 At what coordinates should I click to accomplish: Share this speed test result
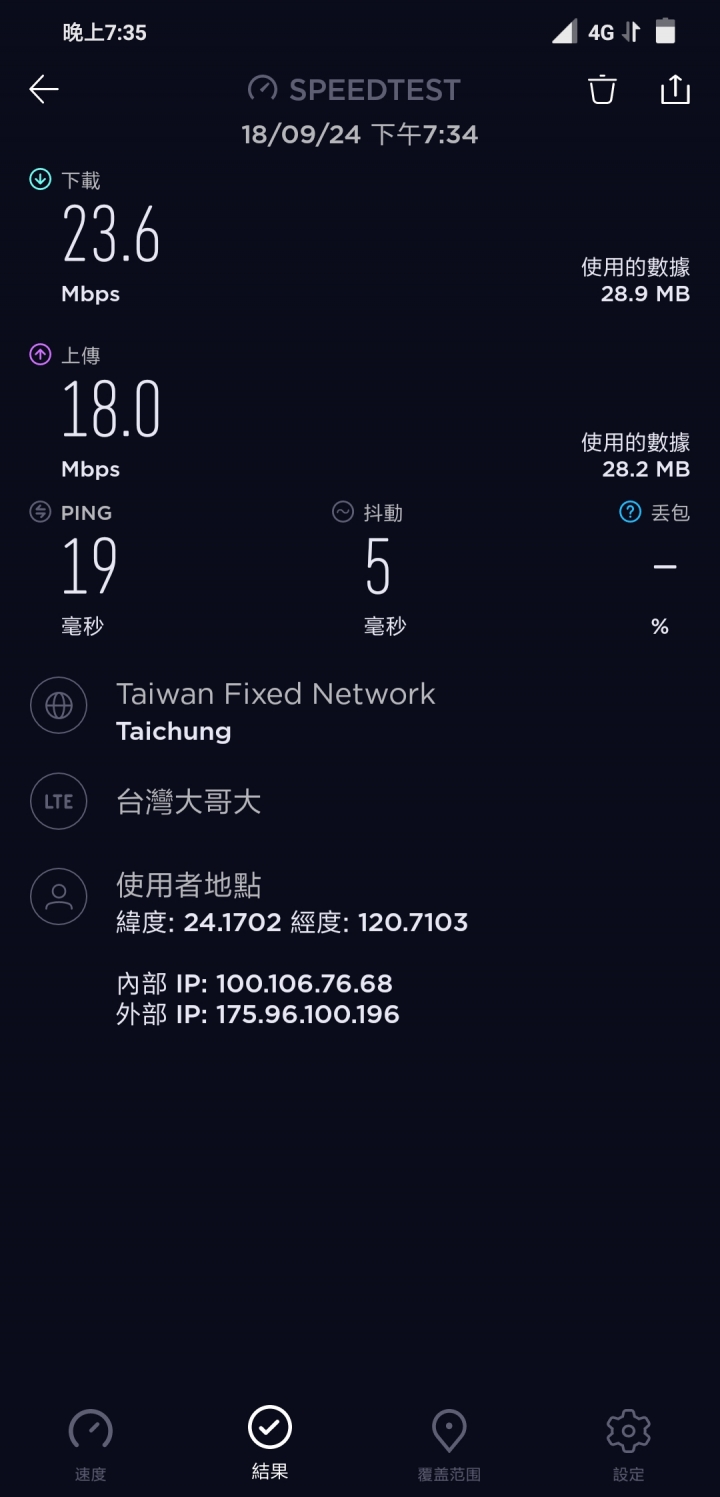click(676, 89)
